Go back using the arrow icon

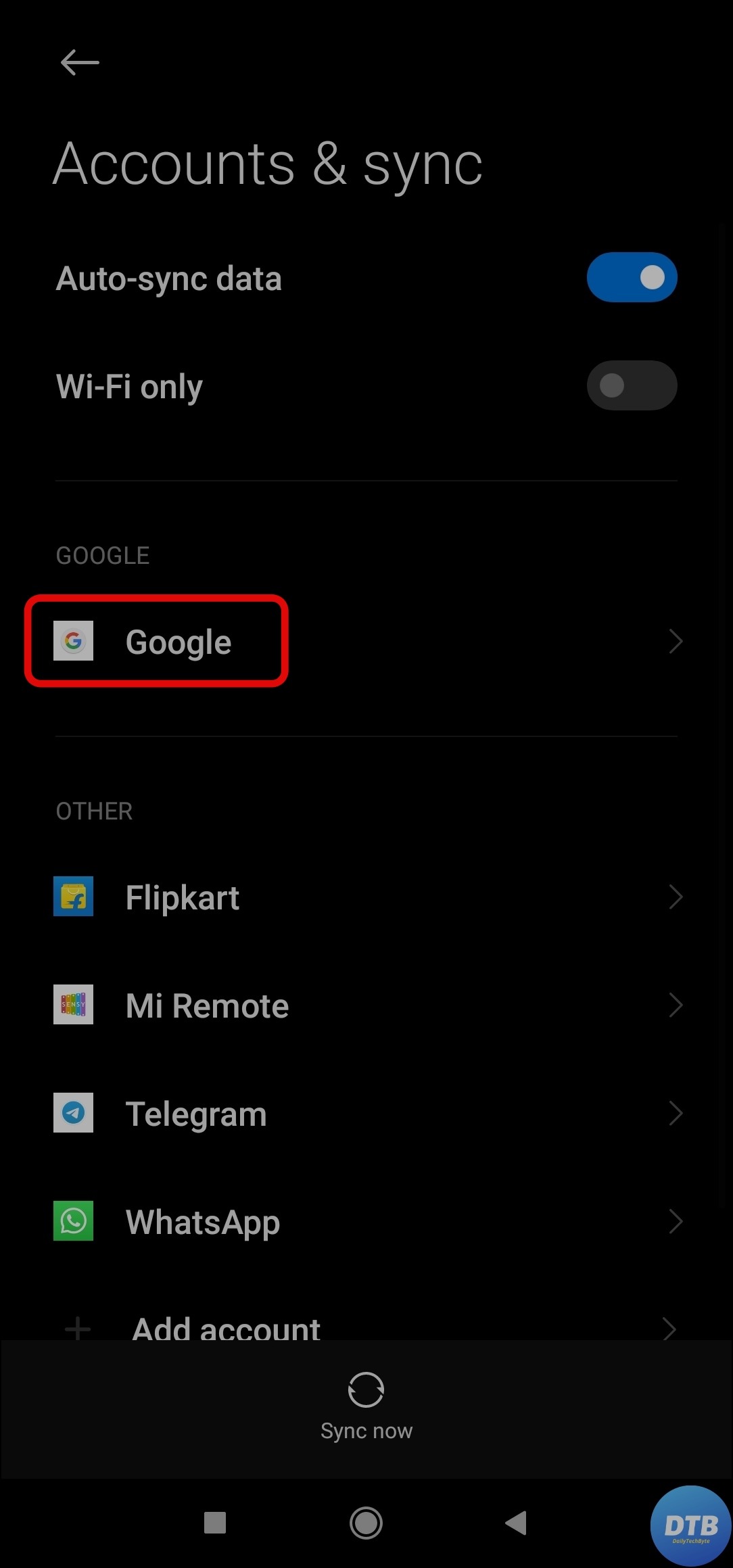(80, 63)
